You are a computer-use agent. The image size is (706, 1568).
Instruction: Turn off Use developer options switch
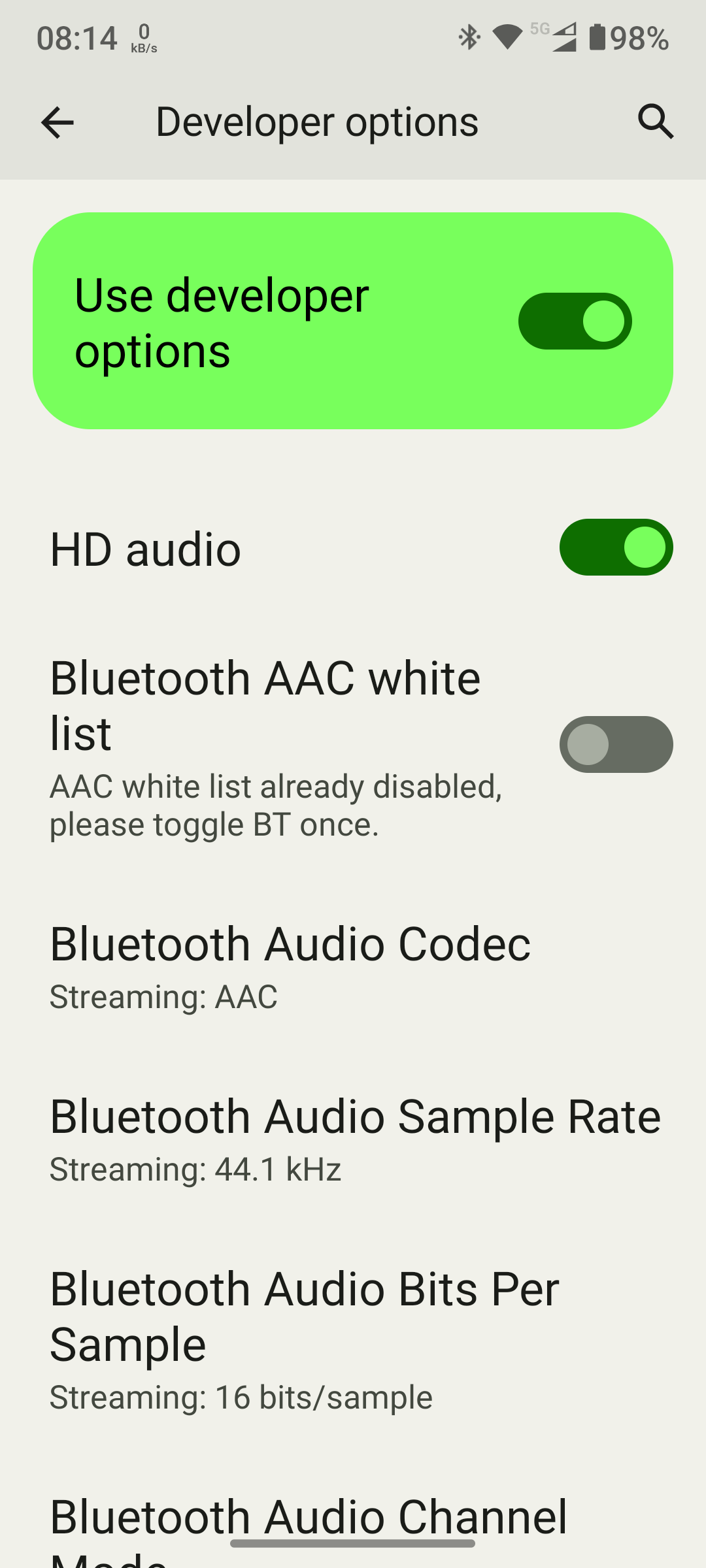[x=575, y=321]
